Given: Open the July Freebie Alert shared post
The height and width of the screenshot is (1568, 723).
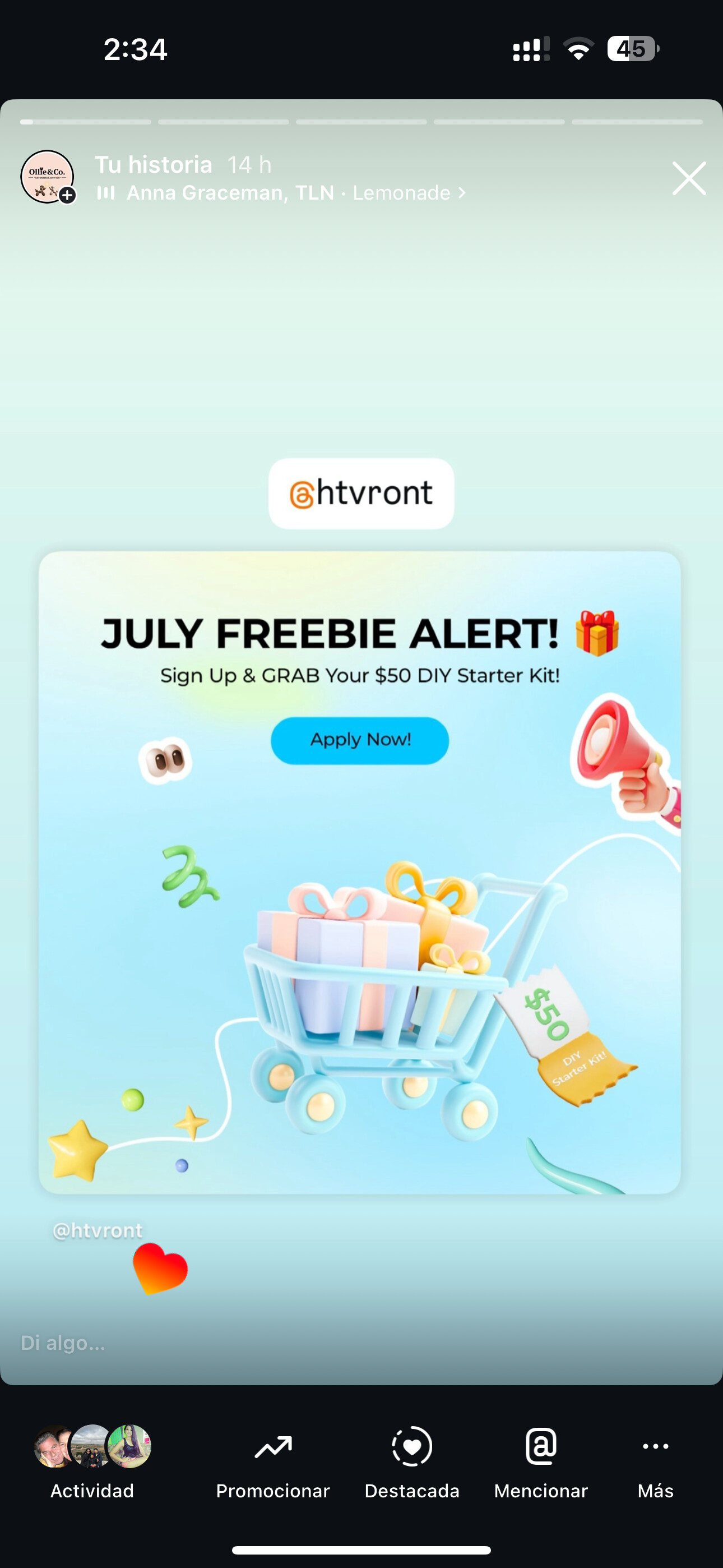Looking at the screenshot, I should 360,872.
